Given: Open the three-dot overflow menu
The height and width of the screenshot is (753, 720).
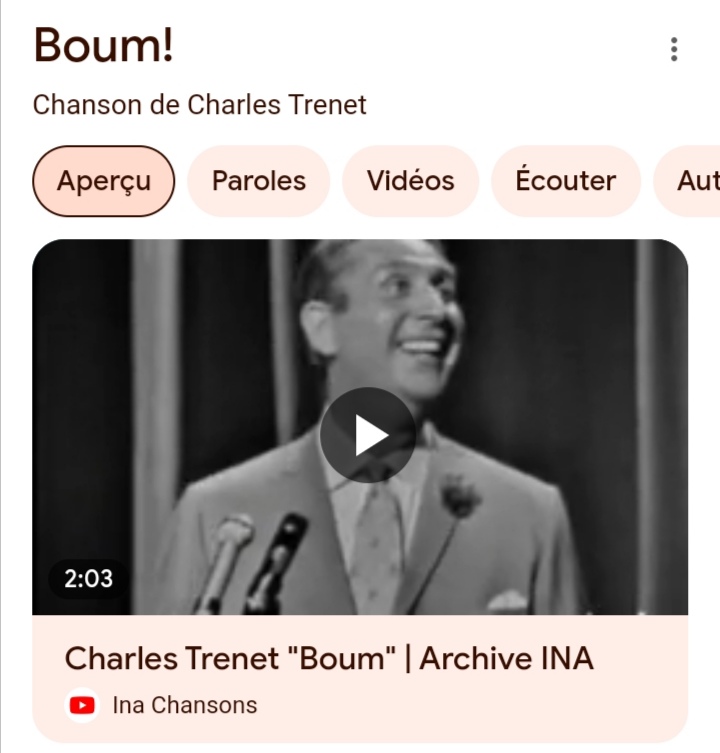Looking at the screenshot, I should tap(674, 49).
